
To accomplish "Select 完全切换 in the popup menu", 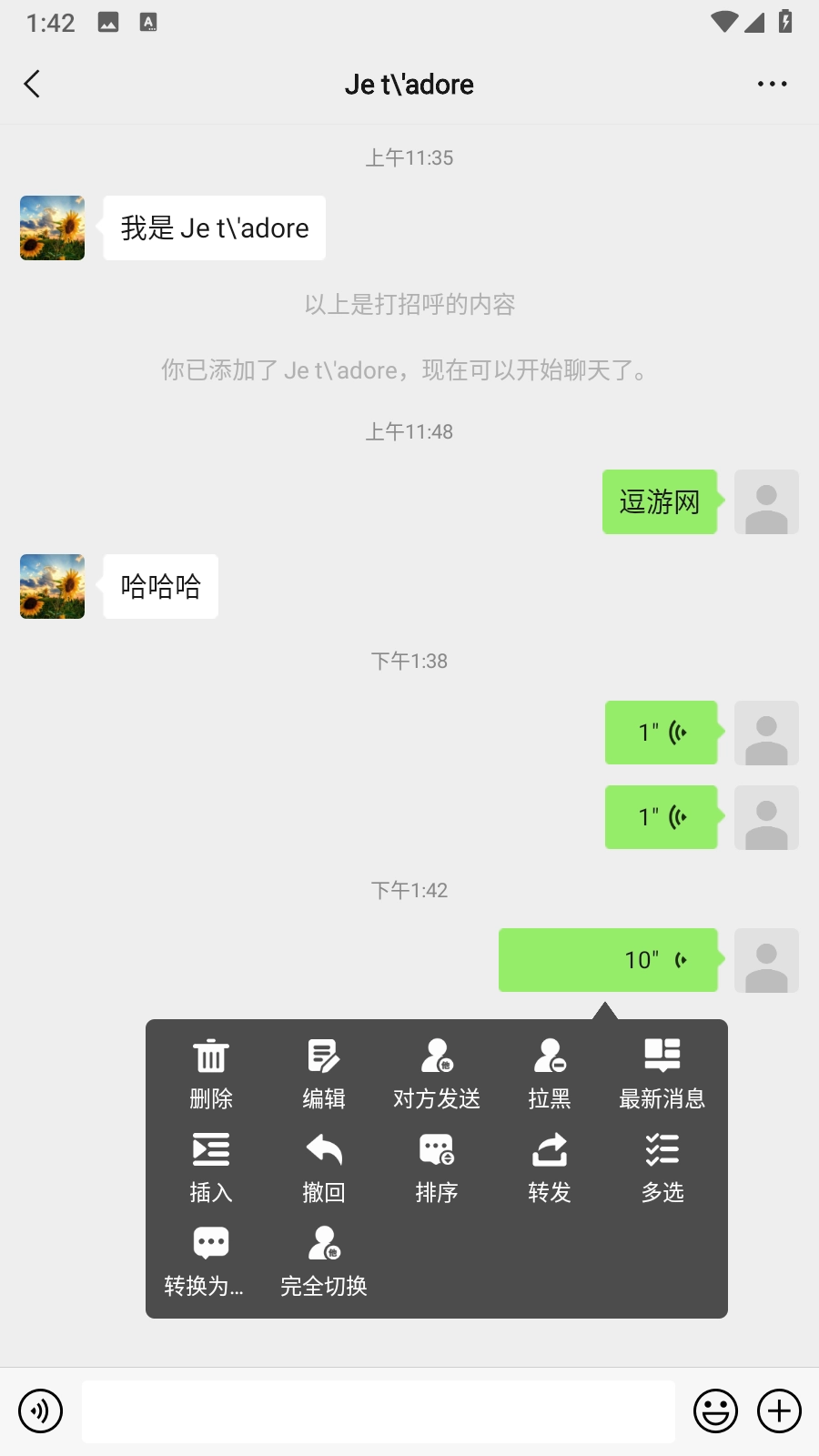I will (324, 1261).
